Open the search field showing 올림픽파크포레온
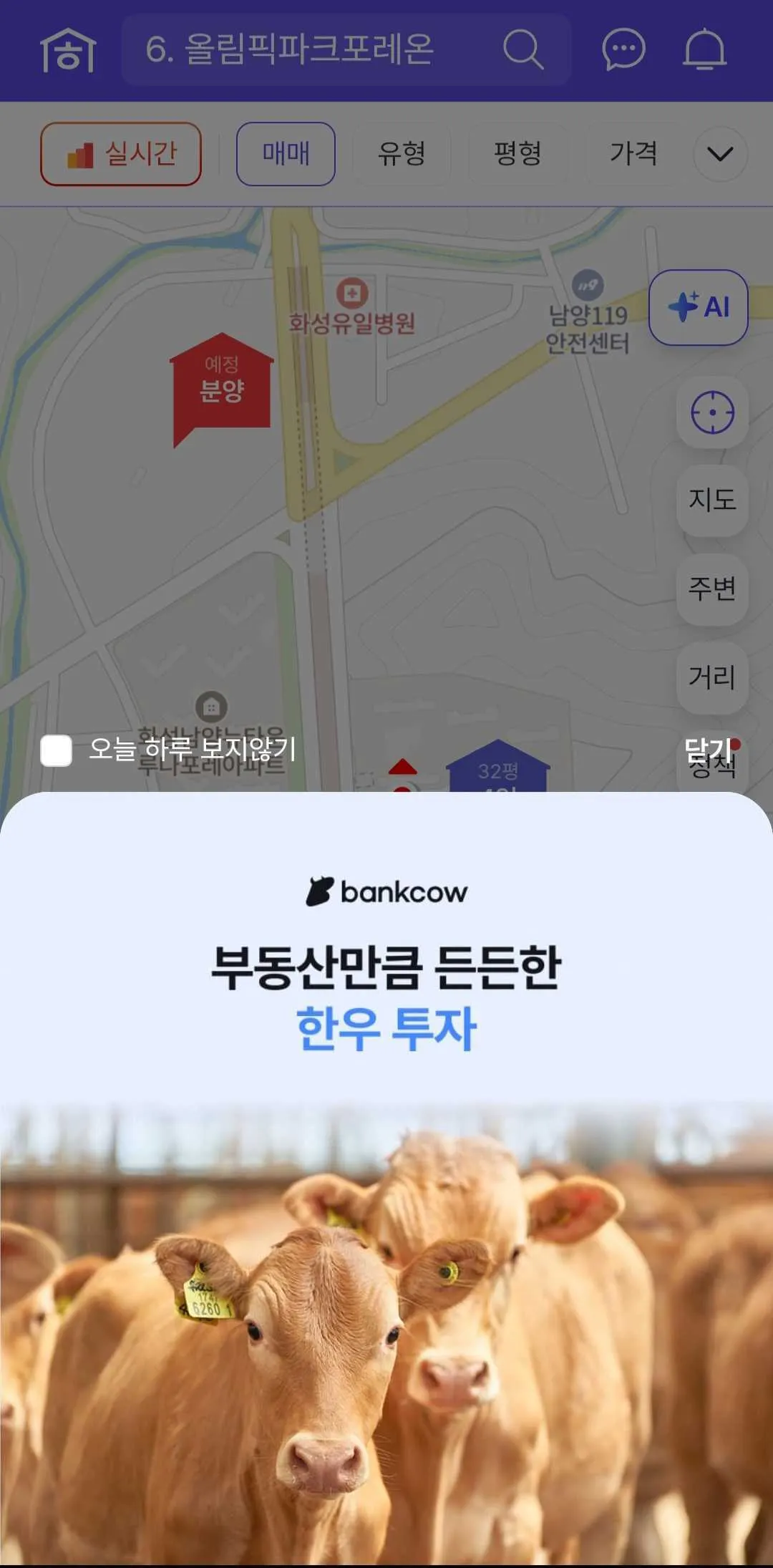 [308, 50]
